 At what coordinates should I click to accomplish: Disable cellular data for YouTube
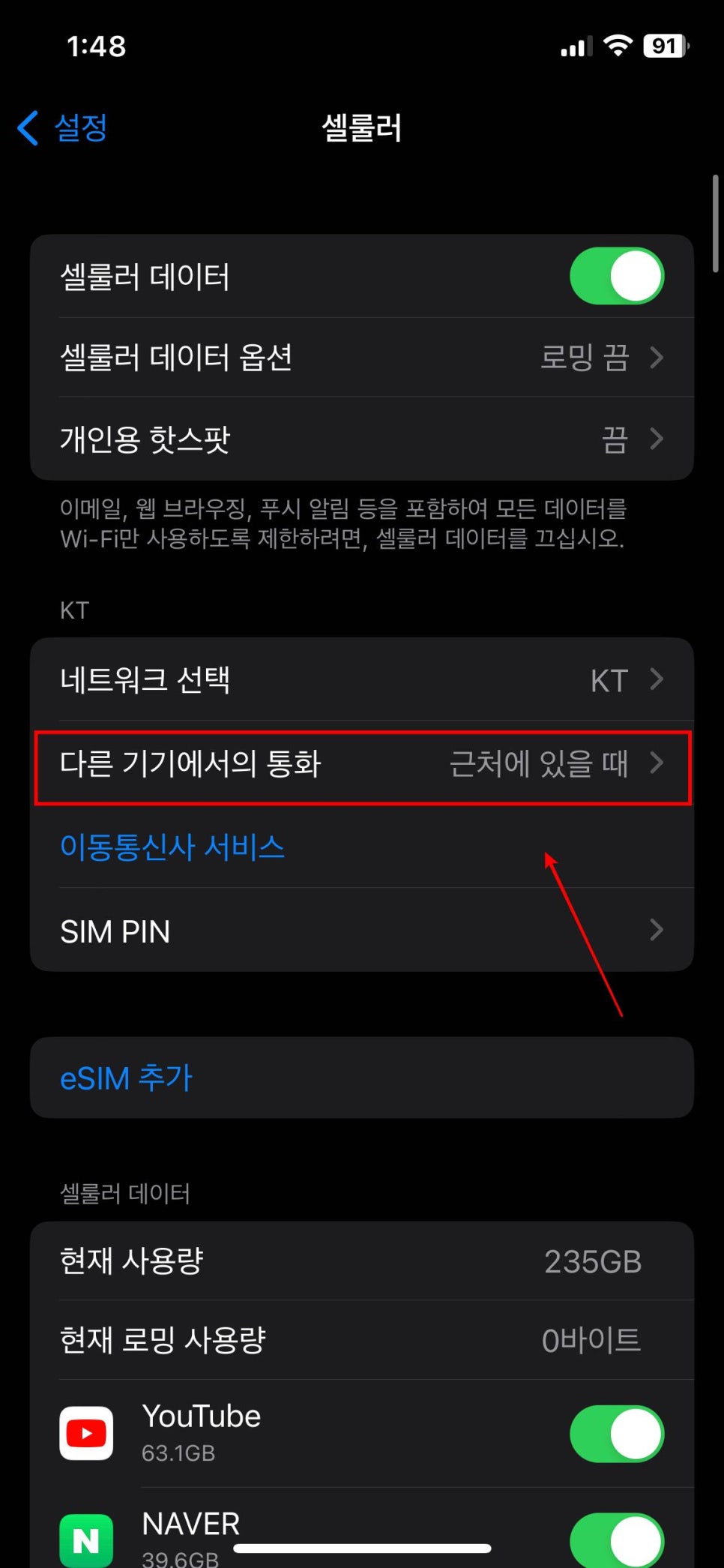pyautogui.click(x=617, y=1434)
